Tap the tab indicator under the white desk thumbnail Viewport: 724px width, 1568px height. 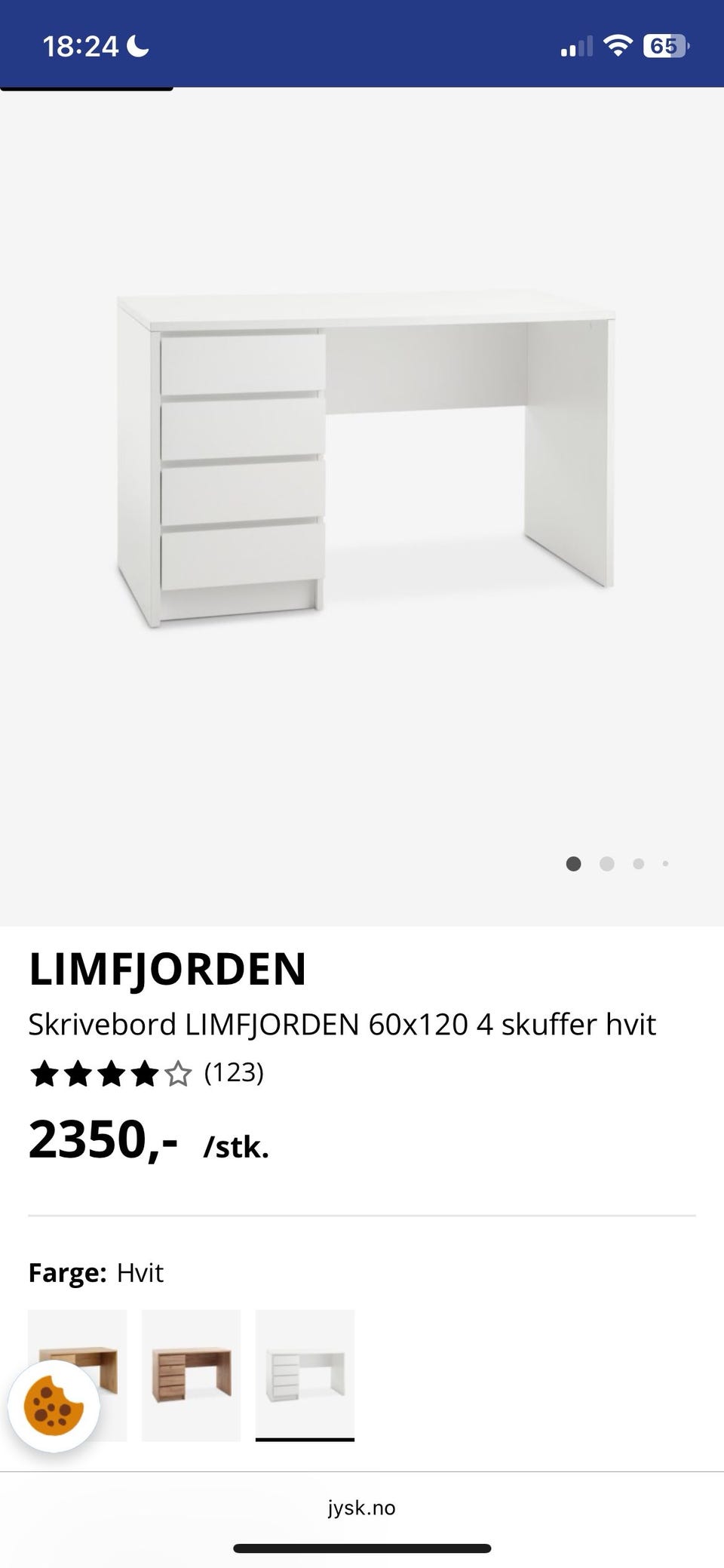(305, 1437)
